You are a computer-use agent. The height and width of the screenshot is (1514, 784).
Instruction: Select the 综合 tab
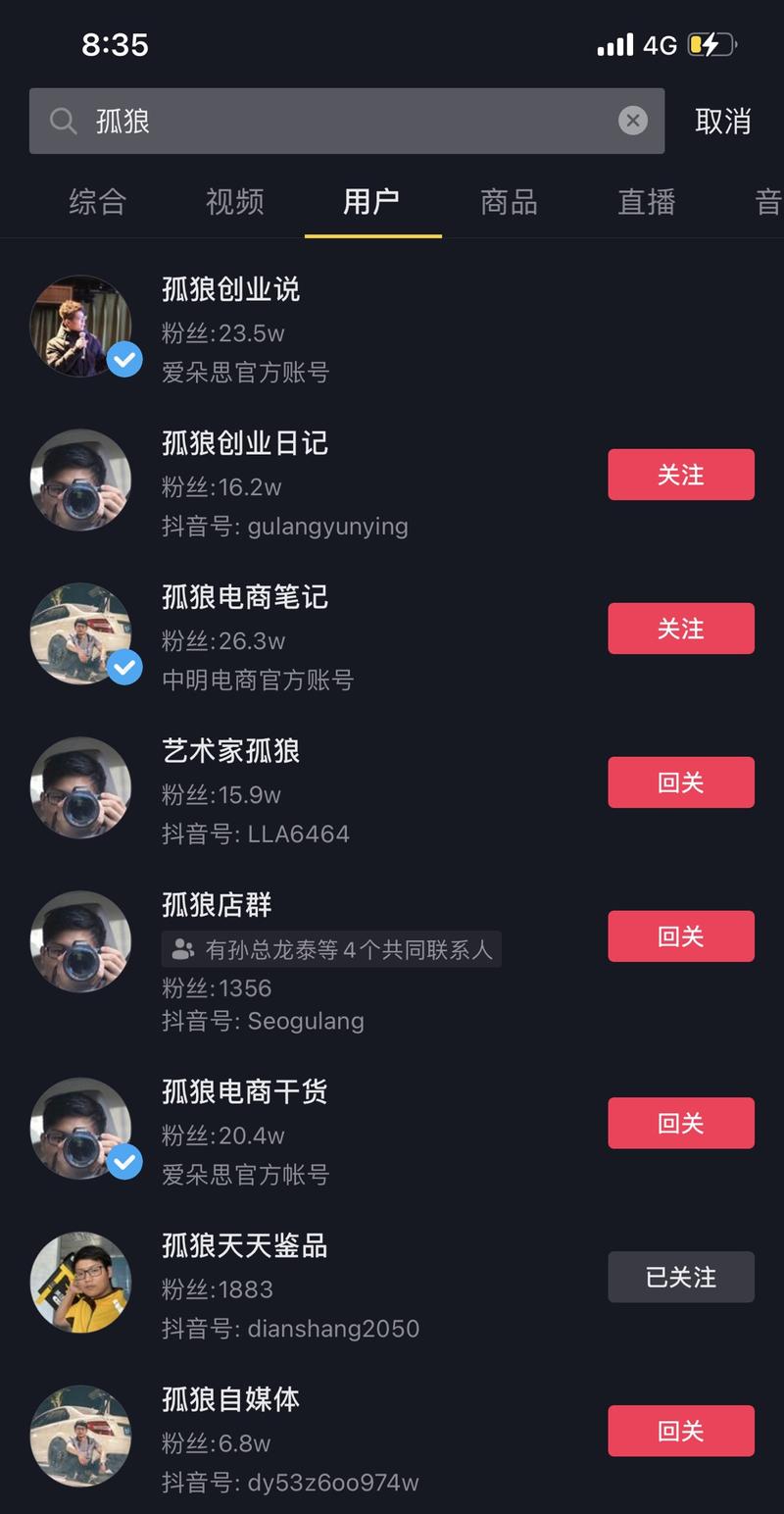click(x=96, y=202)
